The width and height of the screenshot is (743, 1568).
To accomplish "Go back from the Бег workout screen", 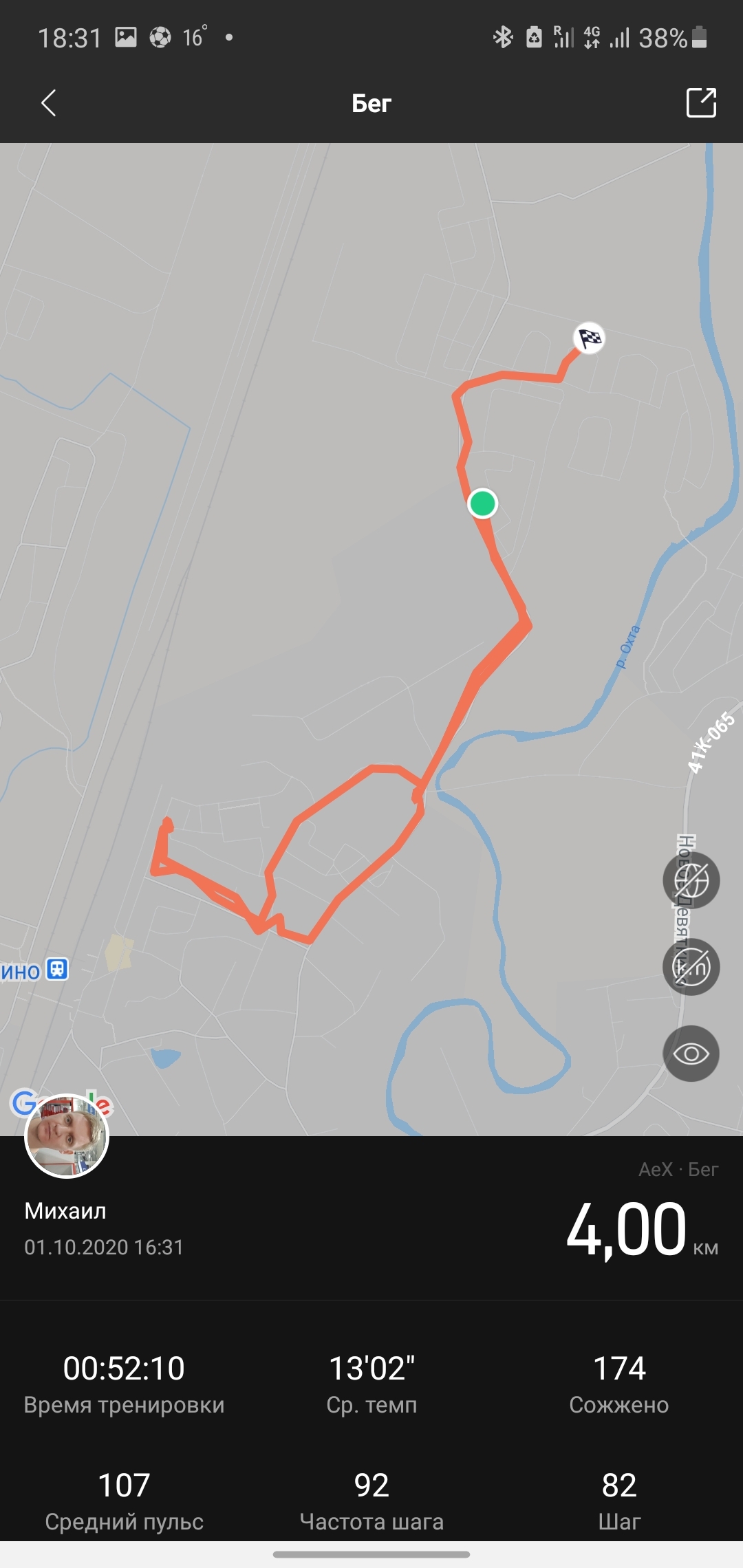I will [48, 103].
